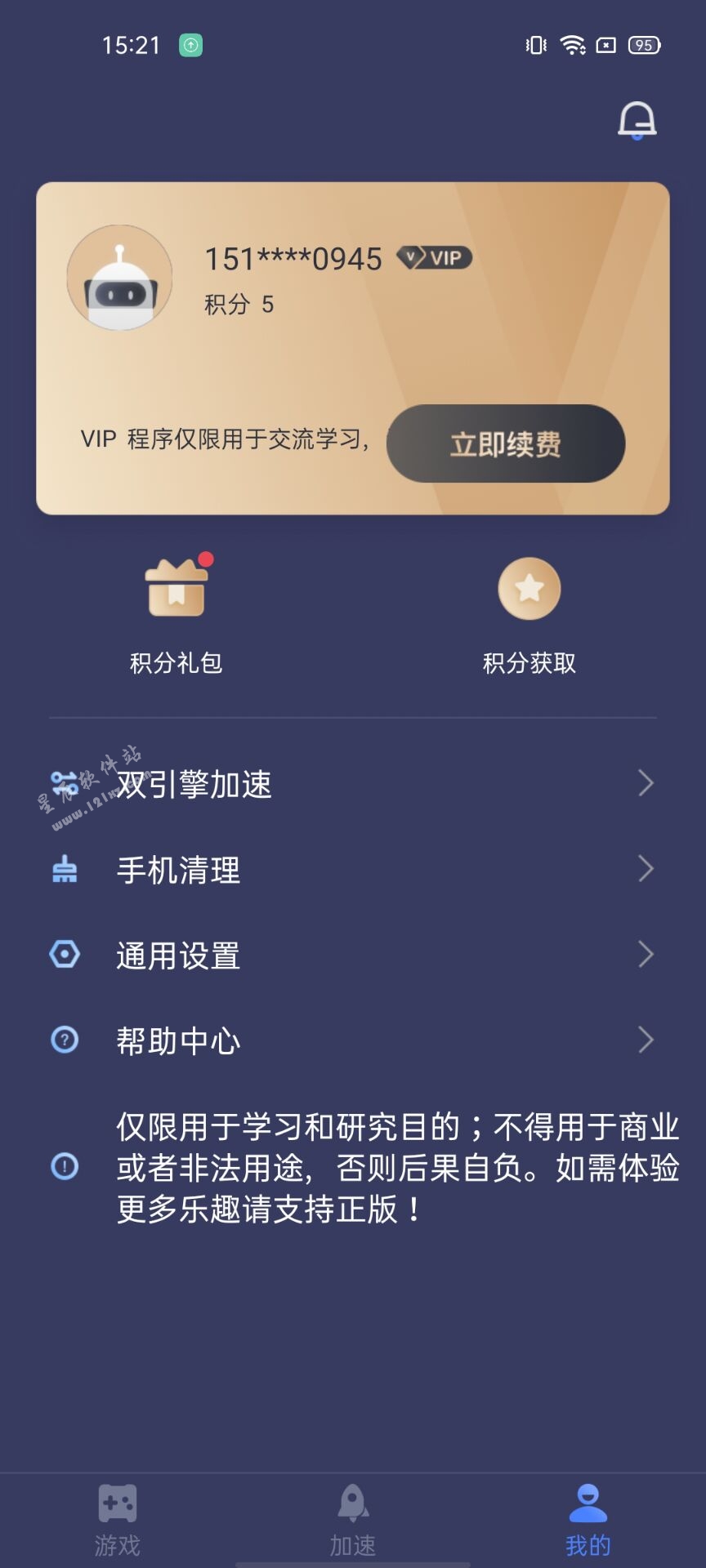Tap the robot profile avatar
Viewport: 706px width, 1568px height.
pos(120,278)
